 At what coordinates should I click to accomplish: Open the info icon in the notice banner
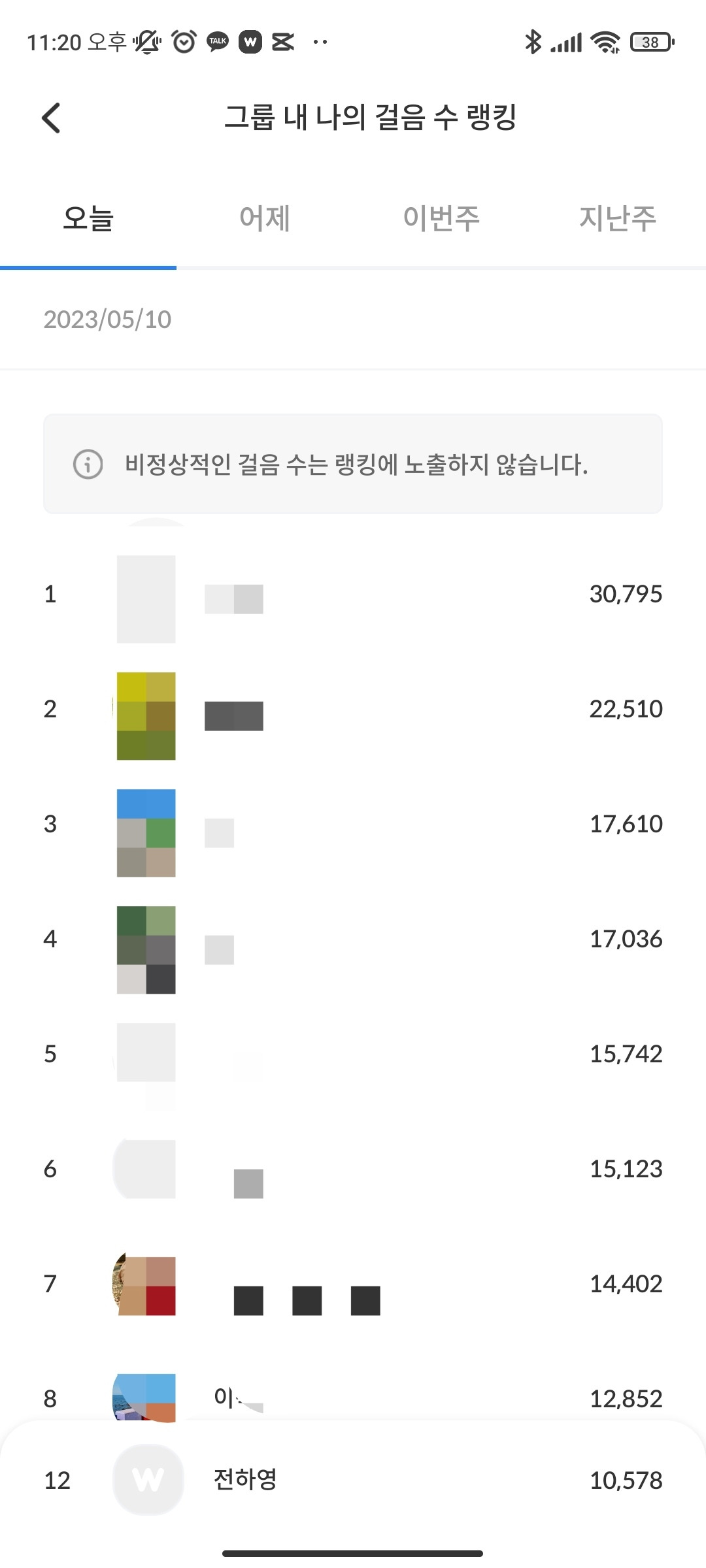coord(88,465)
